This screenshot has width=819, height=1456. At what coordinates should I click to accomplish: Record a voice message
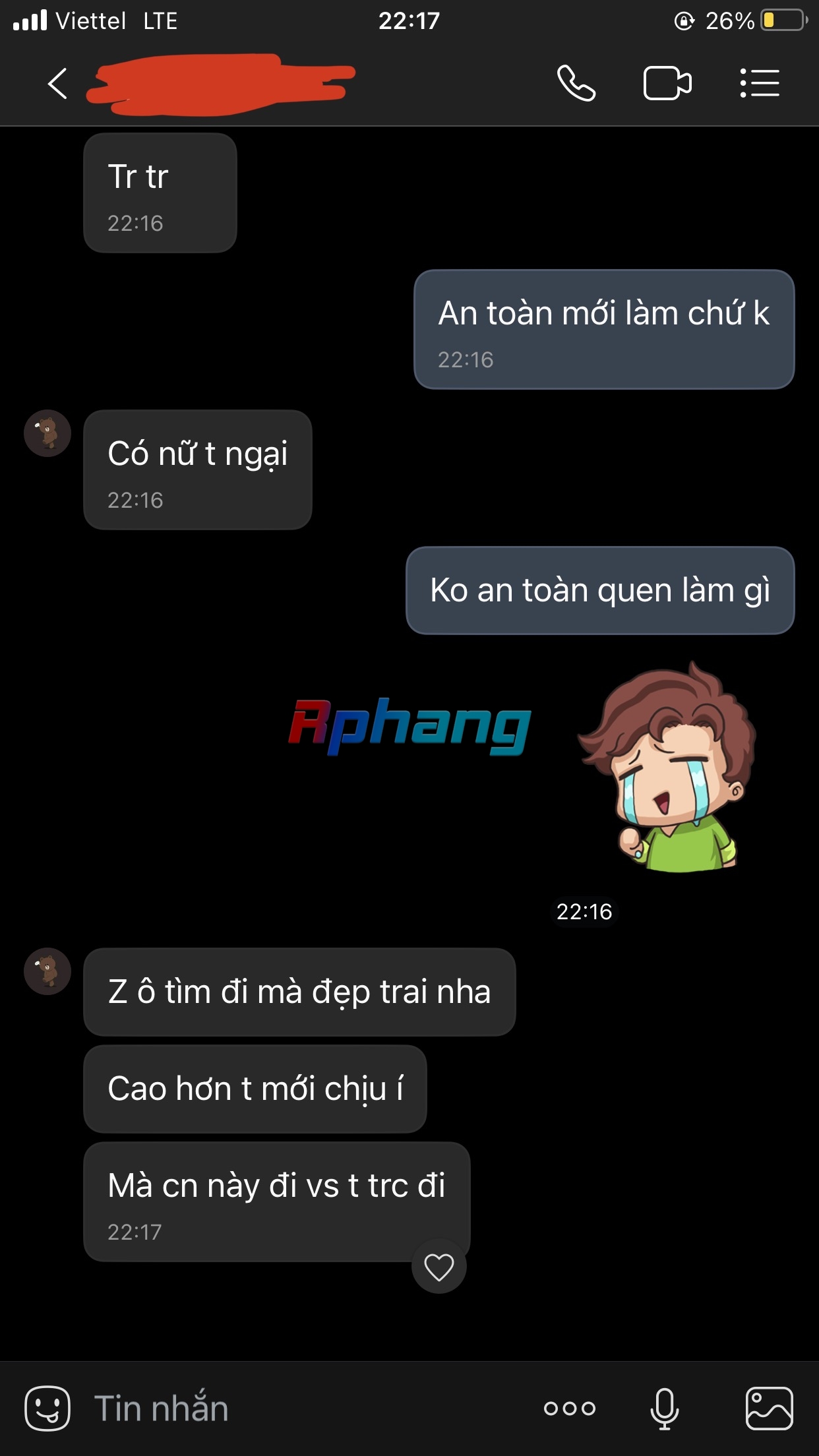point(665,1408)
